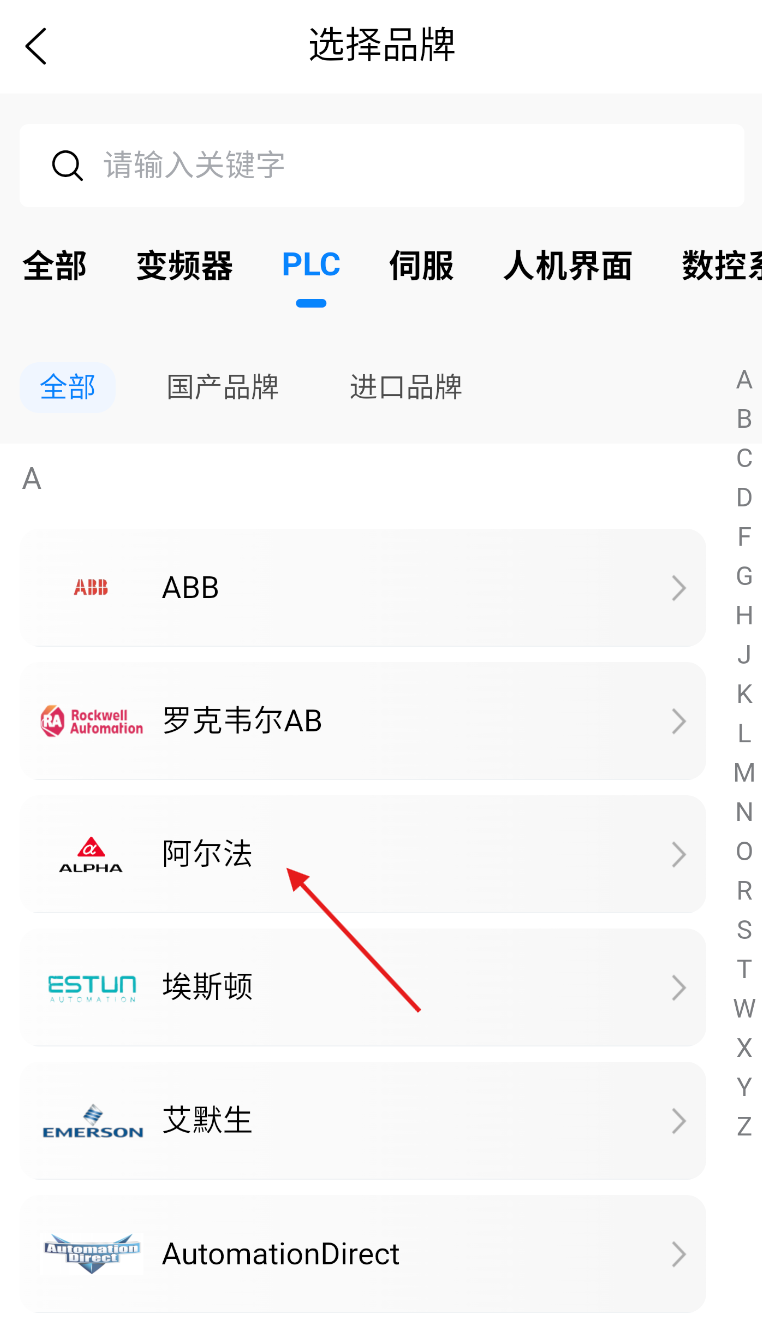Jump to letter D in index
The height and width of the screenshot is (1323, 762).
744,497
